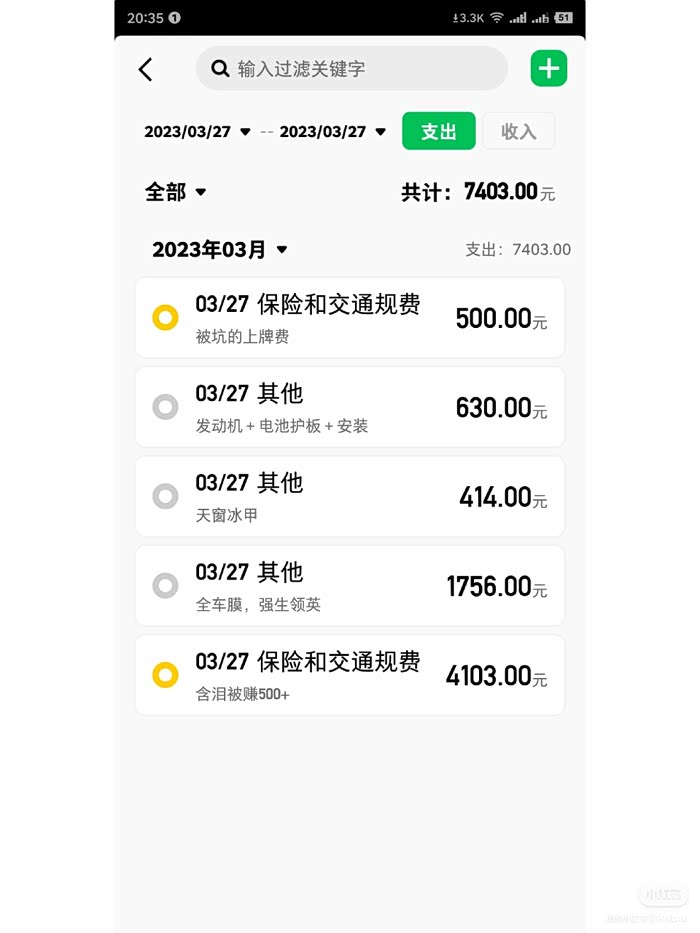Open the 414.00元 天窗冰甲 record
This screenshot has height=933, width=700.
[x=350, y=496]
